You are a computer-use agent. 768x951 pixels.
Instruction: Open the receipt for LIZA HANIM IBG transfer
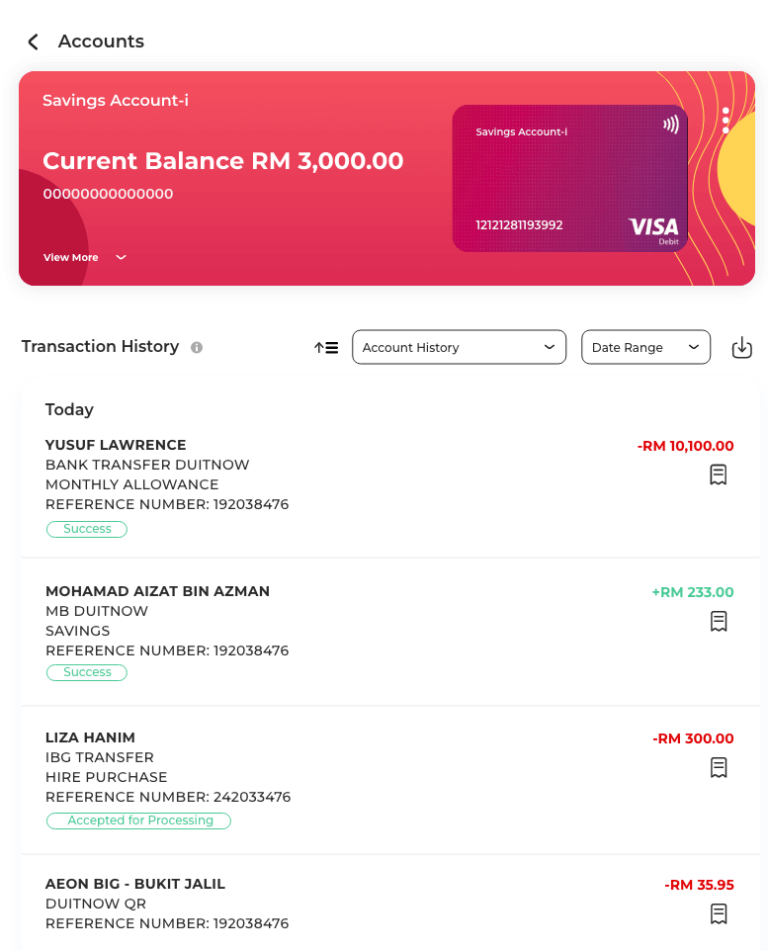719,767
